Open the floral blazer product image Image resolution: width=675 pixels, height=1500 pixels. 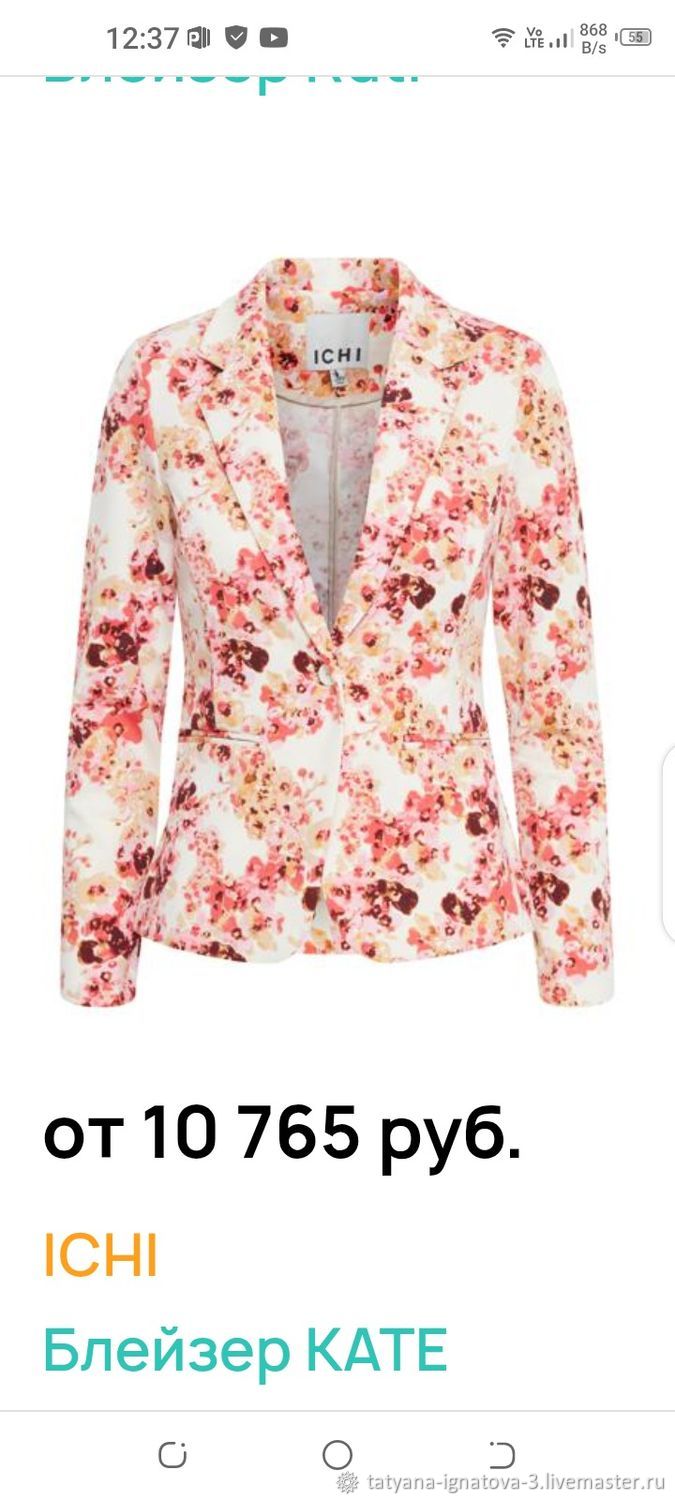pos(337,631)
